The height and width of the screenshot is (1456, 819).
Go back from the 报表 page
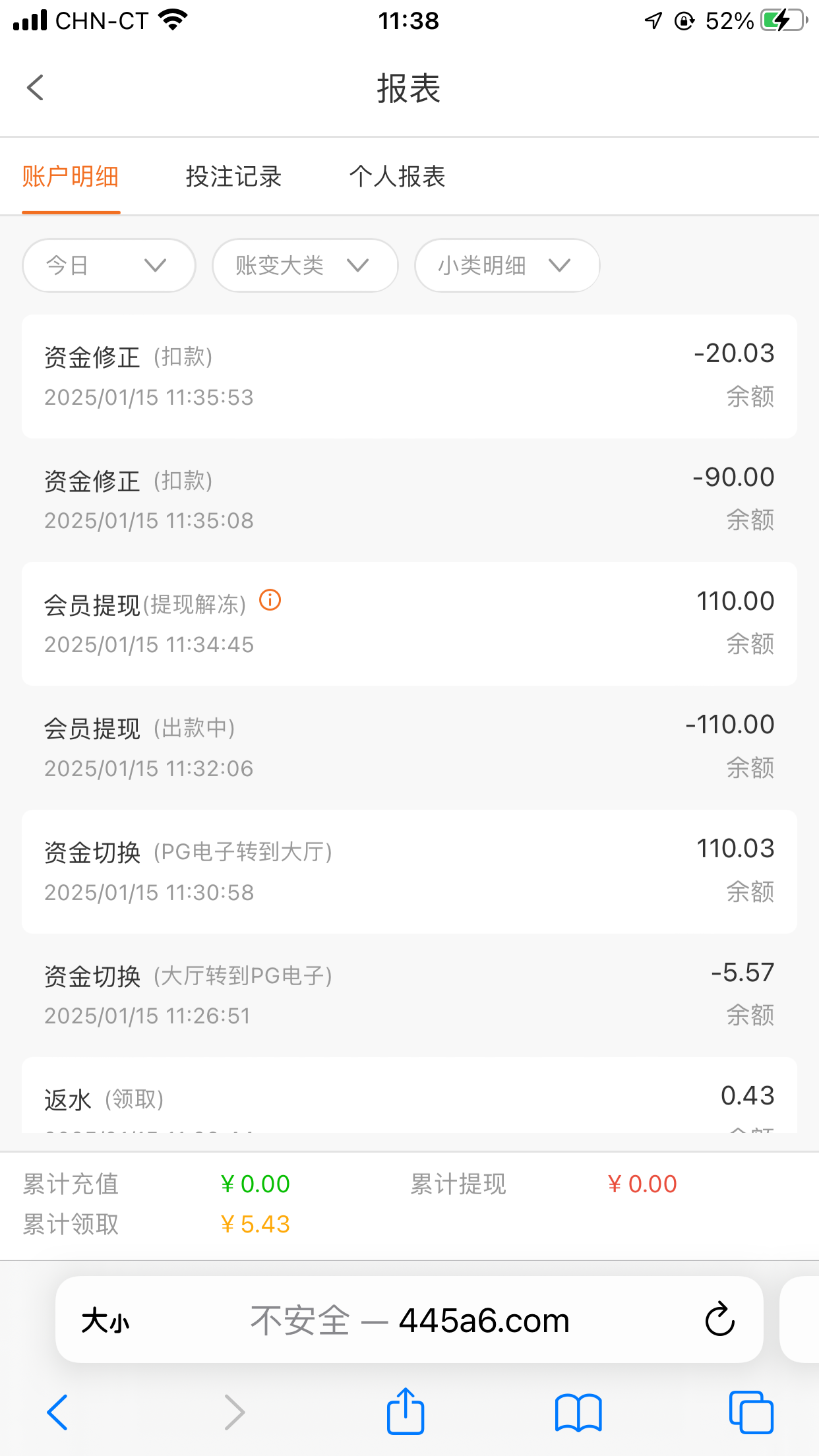click(36, 88)
